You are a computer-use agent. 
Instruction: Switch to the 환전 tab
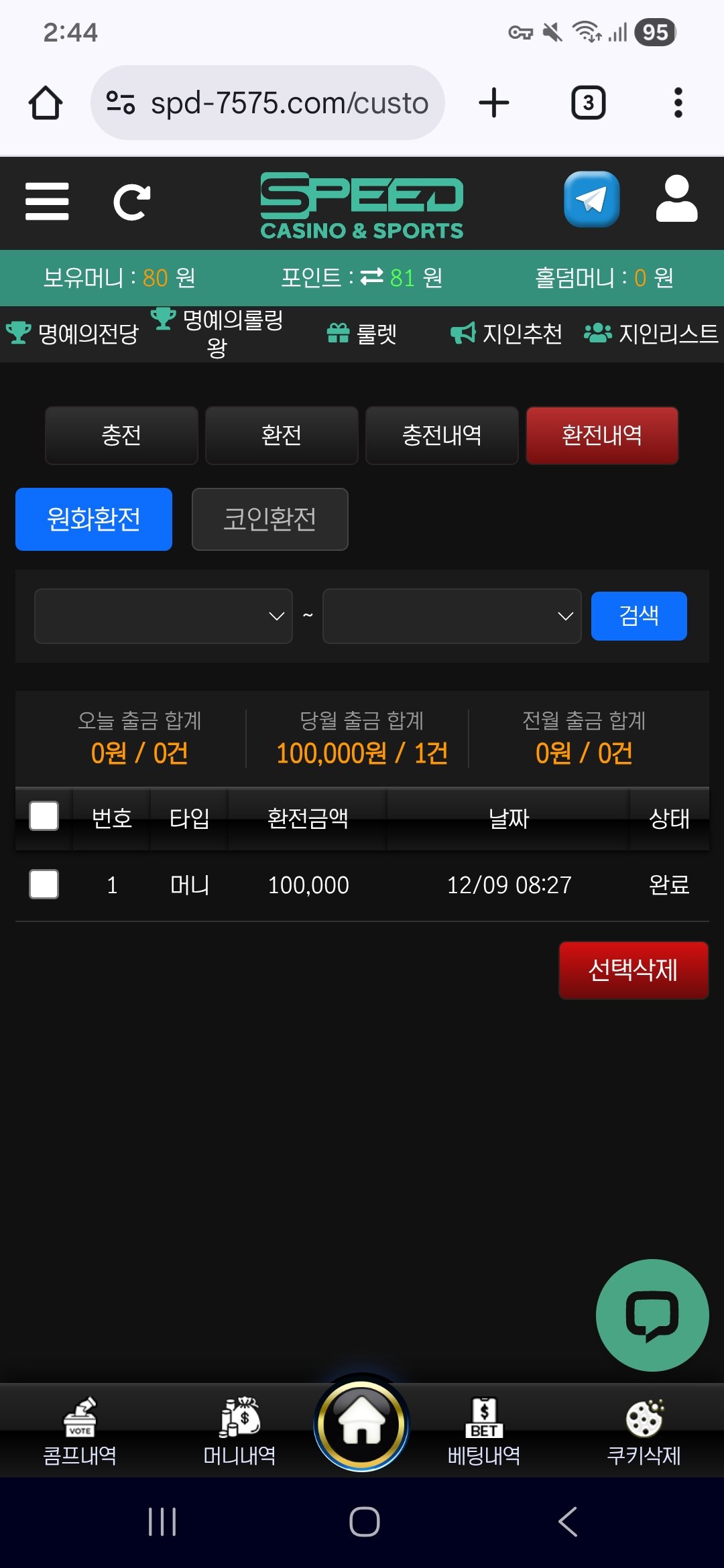pos(282,436)
